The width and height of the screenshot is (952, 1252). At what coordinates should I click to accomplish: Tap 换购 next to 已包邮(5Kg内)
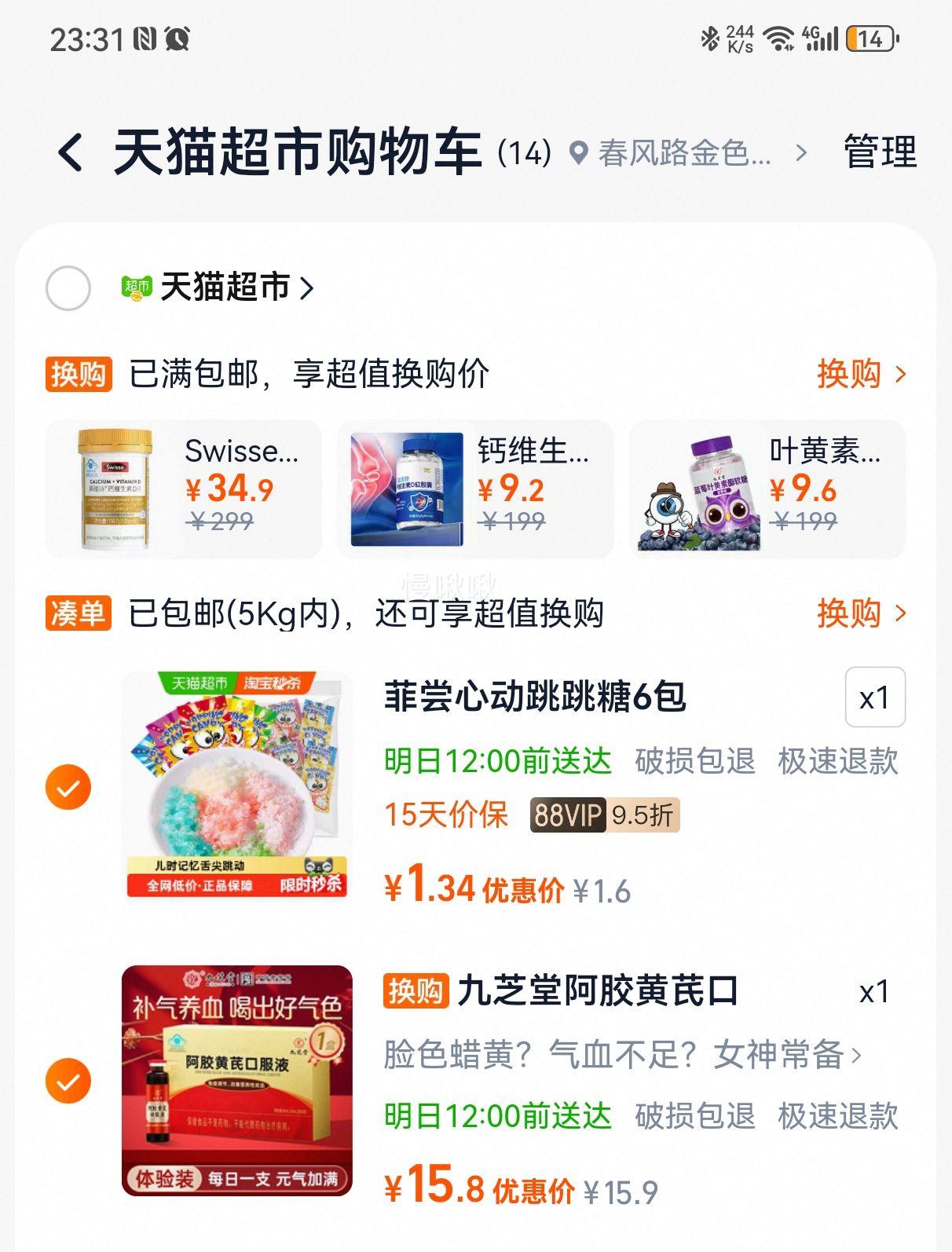(861, 613)
